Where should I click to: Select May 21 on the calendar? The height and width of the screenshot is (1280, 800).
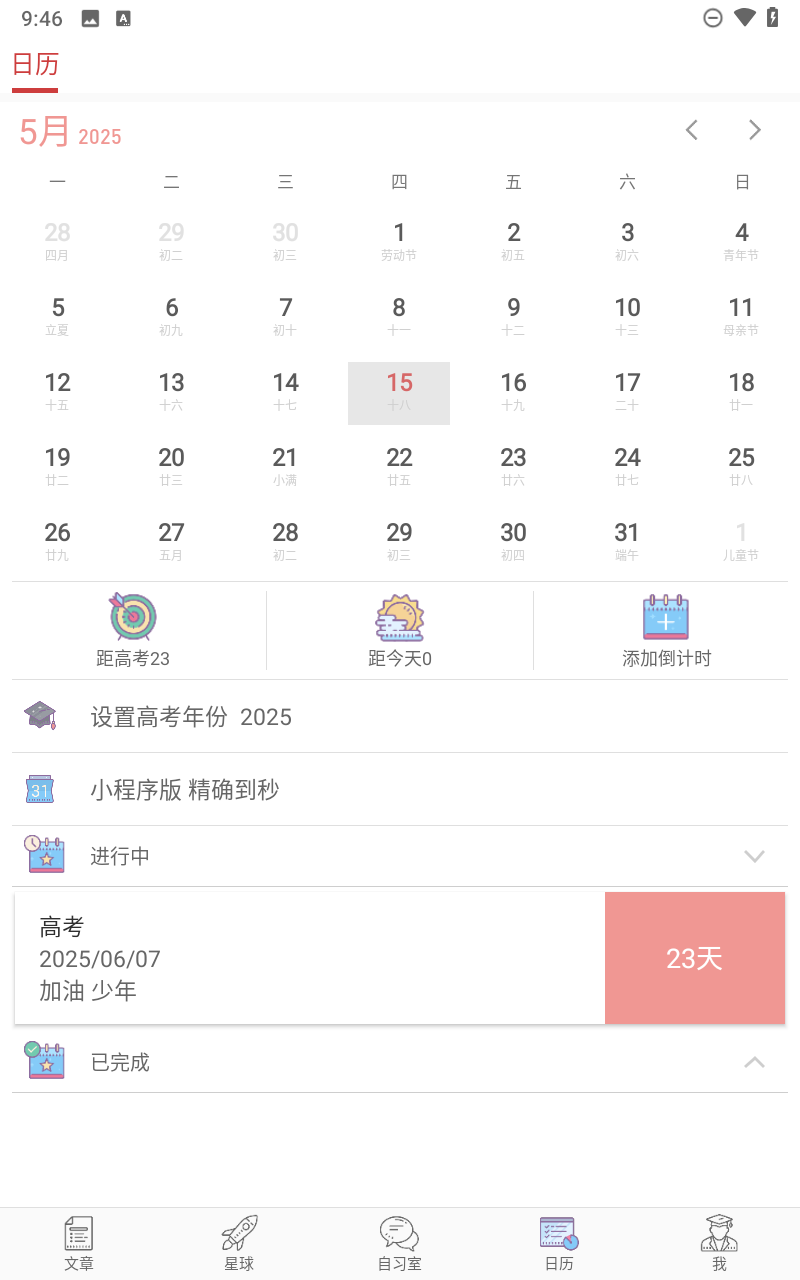(285, 467)
